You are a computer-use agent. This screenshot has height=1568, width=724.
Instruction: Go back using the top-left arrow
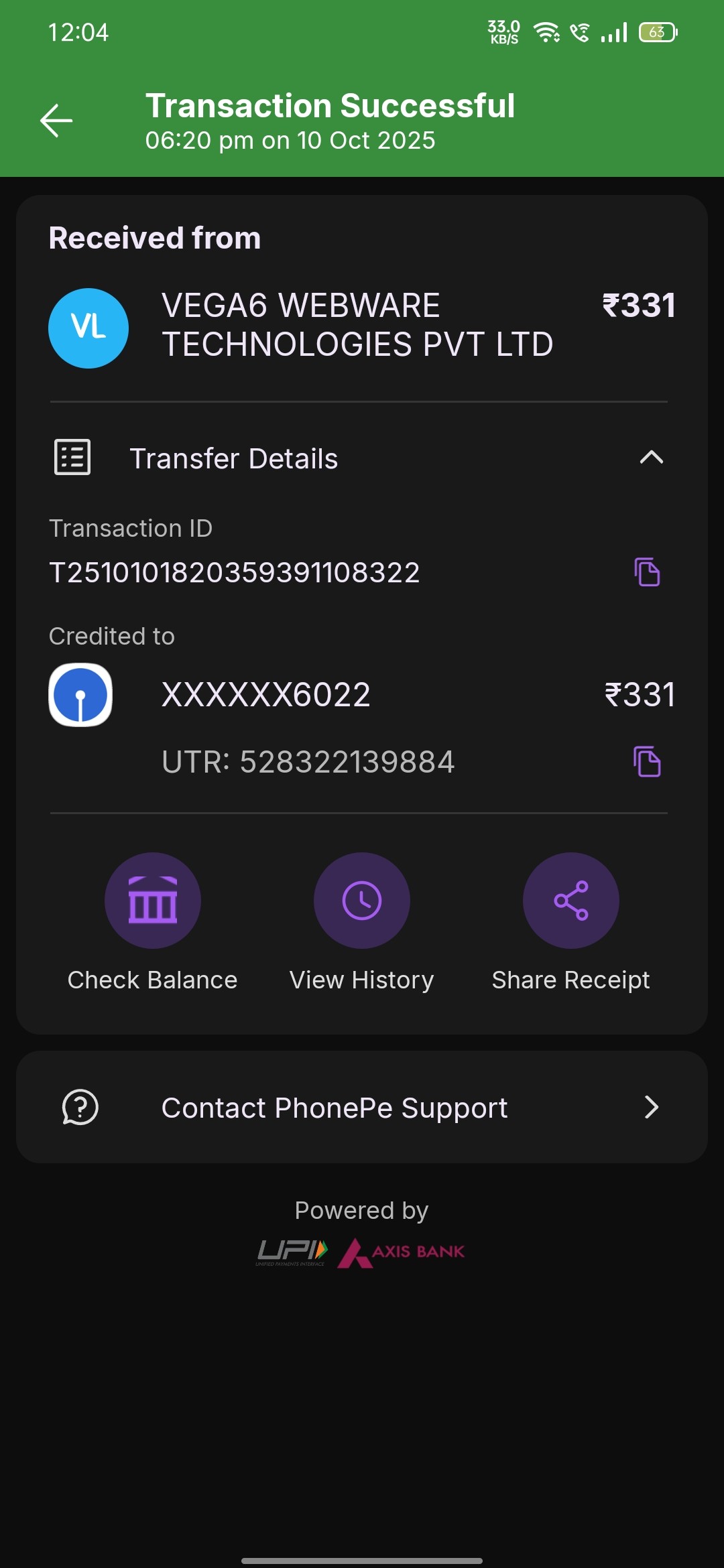point(56,121)
